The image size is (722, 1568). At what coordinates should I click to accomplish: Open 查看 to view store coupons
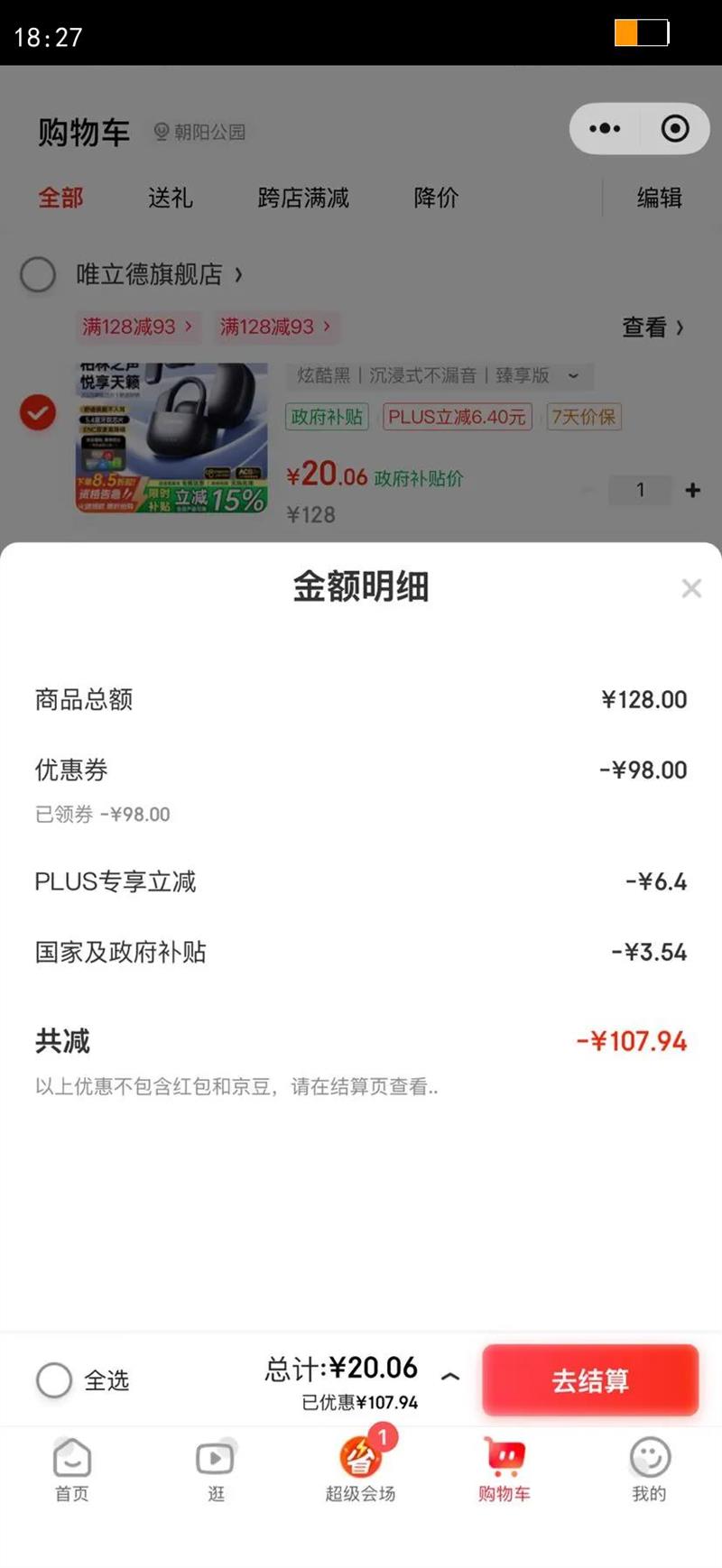tap(653, 327)
